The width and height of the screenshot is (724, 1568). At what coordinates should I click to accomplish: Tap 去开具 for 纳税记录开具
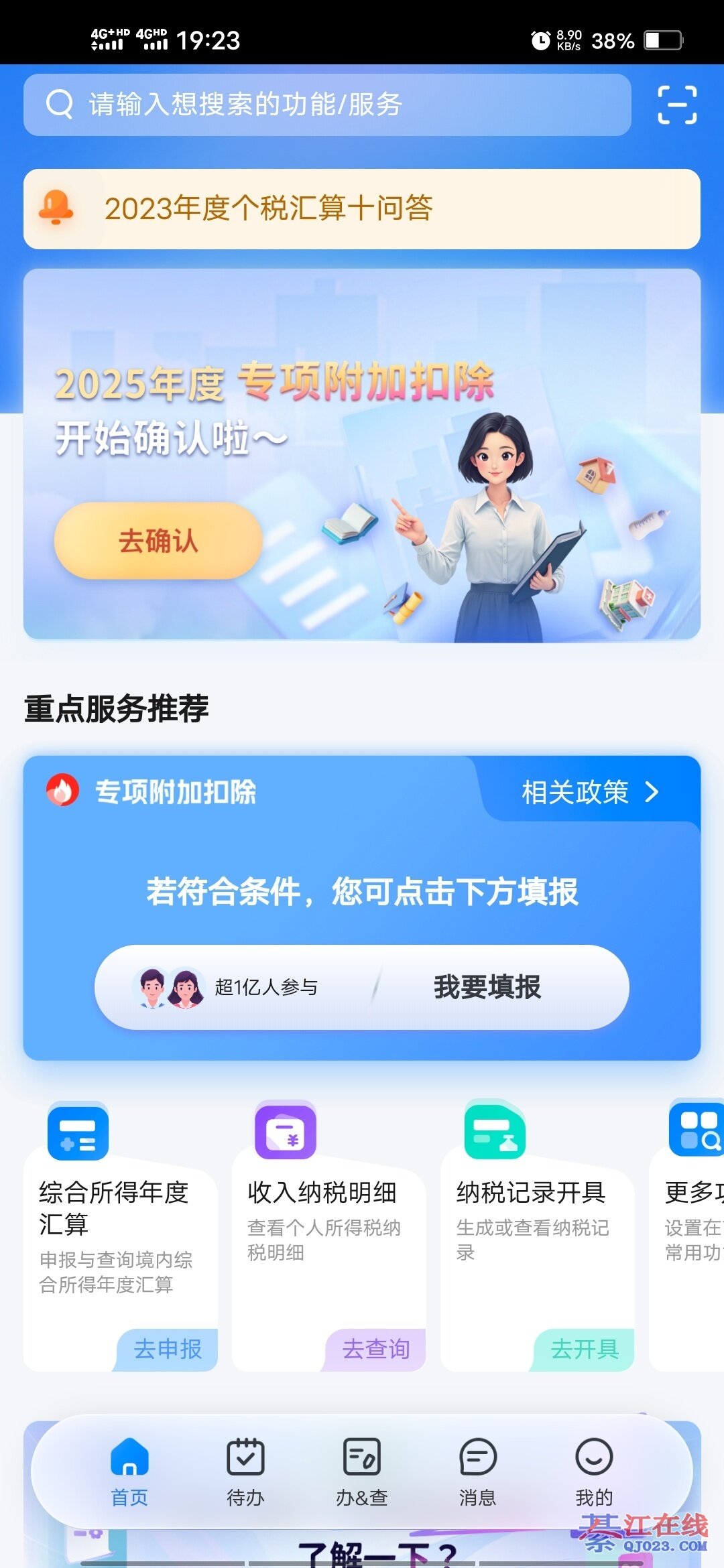pyautogui.click(x=585, y=1349)
